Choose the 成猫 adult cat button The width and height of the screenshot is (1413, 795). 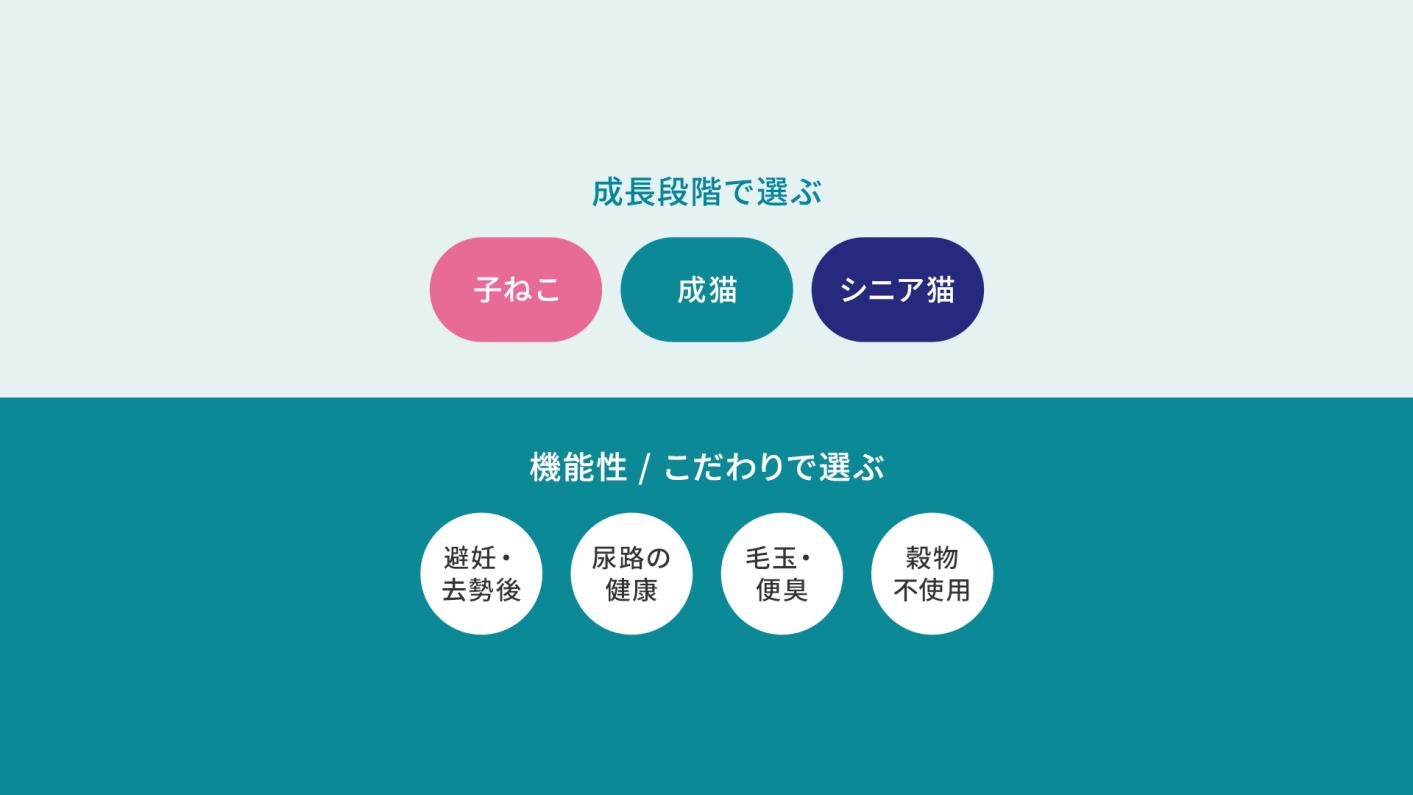tap(707, 290)
